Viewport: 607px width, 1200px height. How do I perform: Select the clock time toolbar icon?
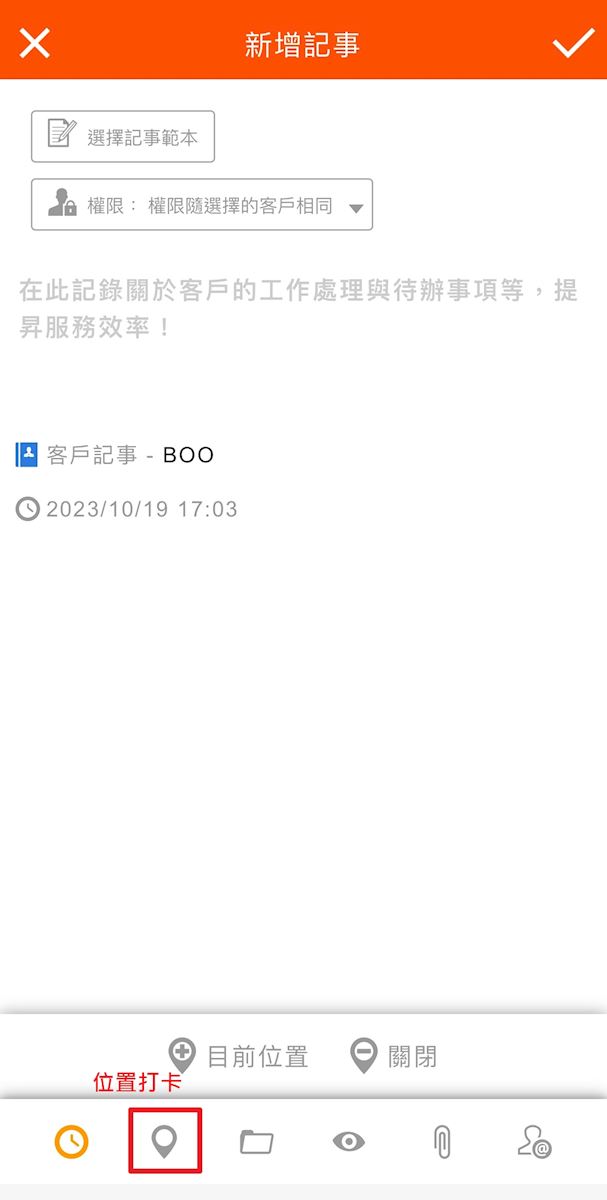[x=71, y=1142]
